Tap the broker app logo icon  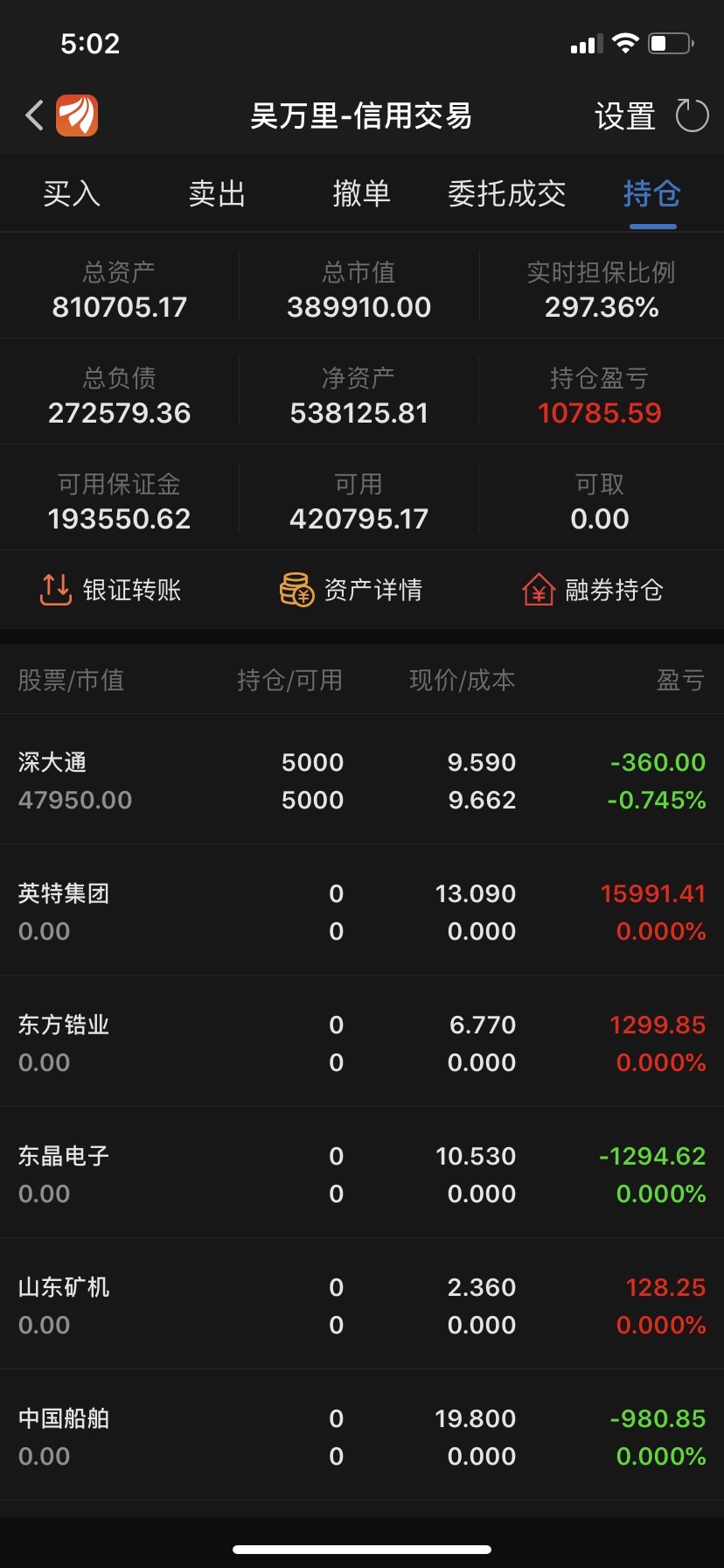pos(78,115)
